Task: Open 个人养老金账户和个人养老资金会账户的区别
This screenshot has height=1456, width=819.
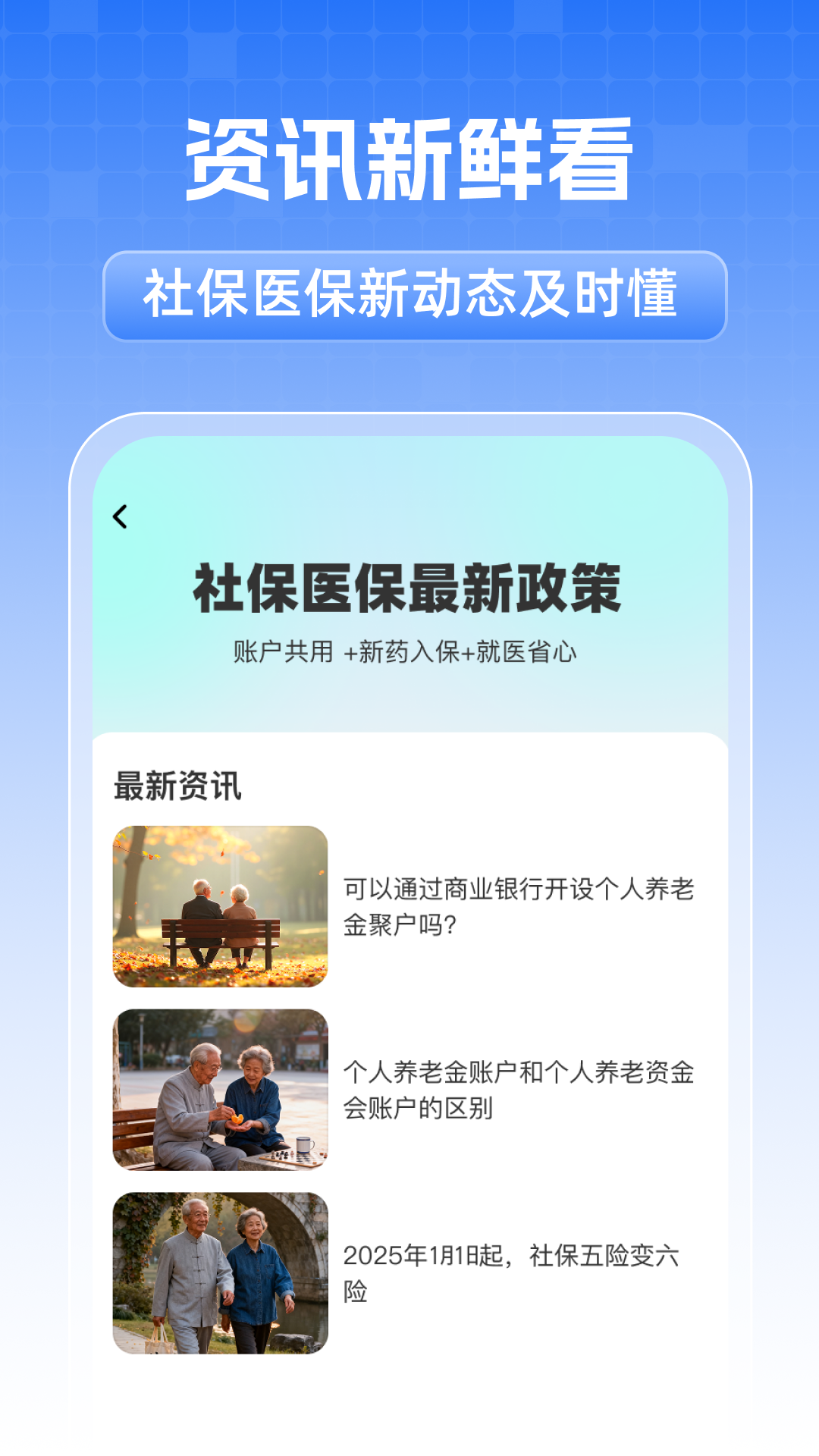Action: 523,1087
